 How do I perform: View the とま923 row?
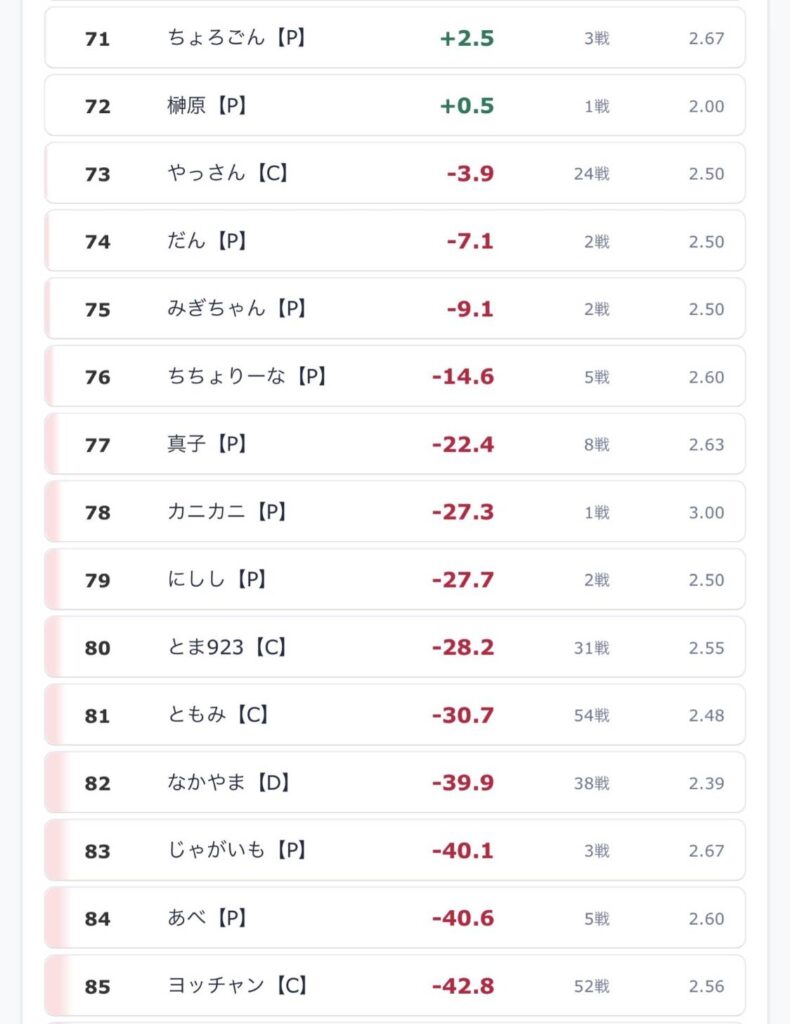(x=395, y=647)
